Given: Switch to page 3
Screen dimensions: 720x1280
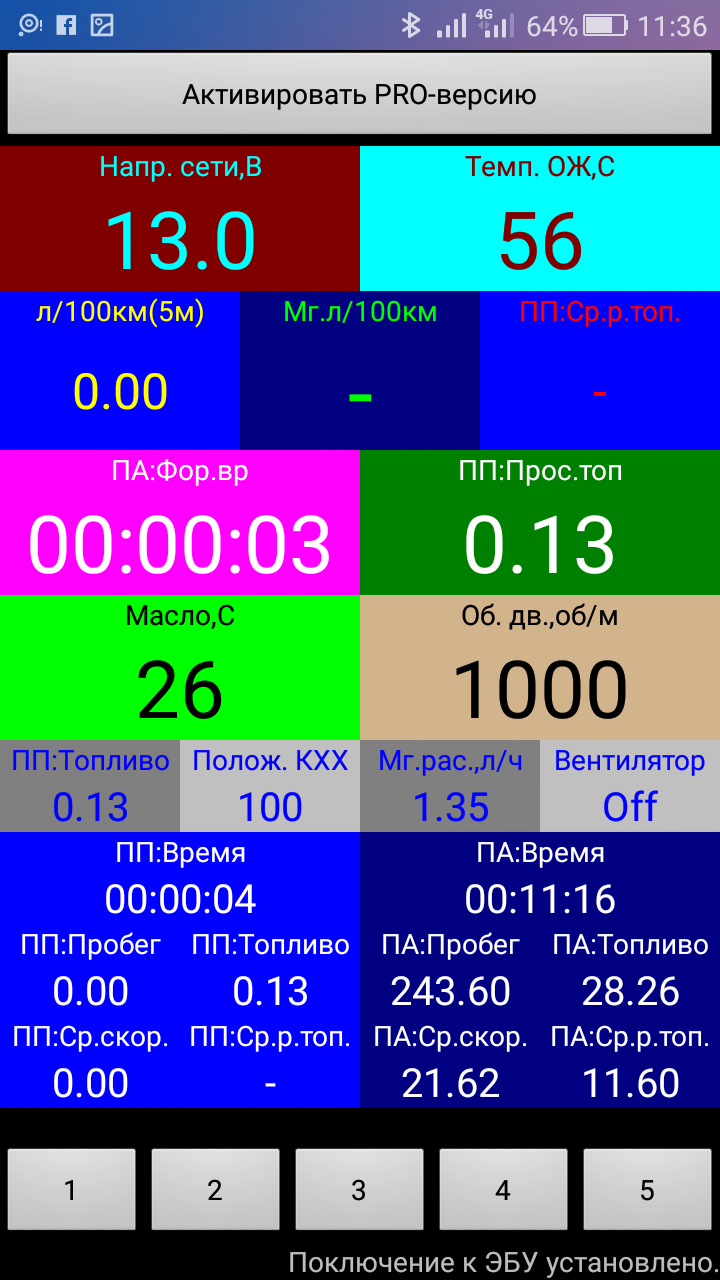Looking at the screenshot, I should click(x=359, y=1189).
